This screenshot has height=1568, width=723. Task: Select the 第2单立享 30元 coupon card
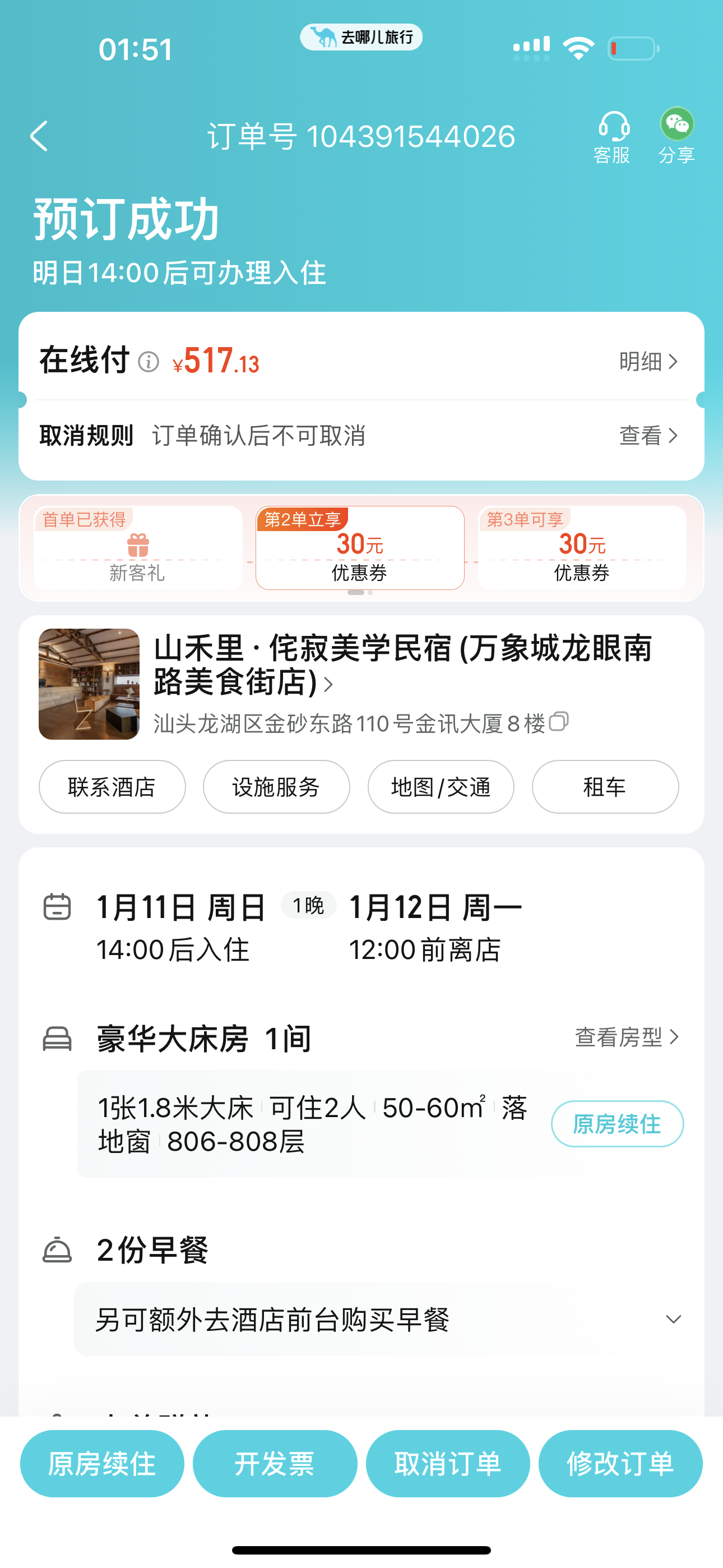360,548
